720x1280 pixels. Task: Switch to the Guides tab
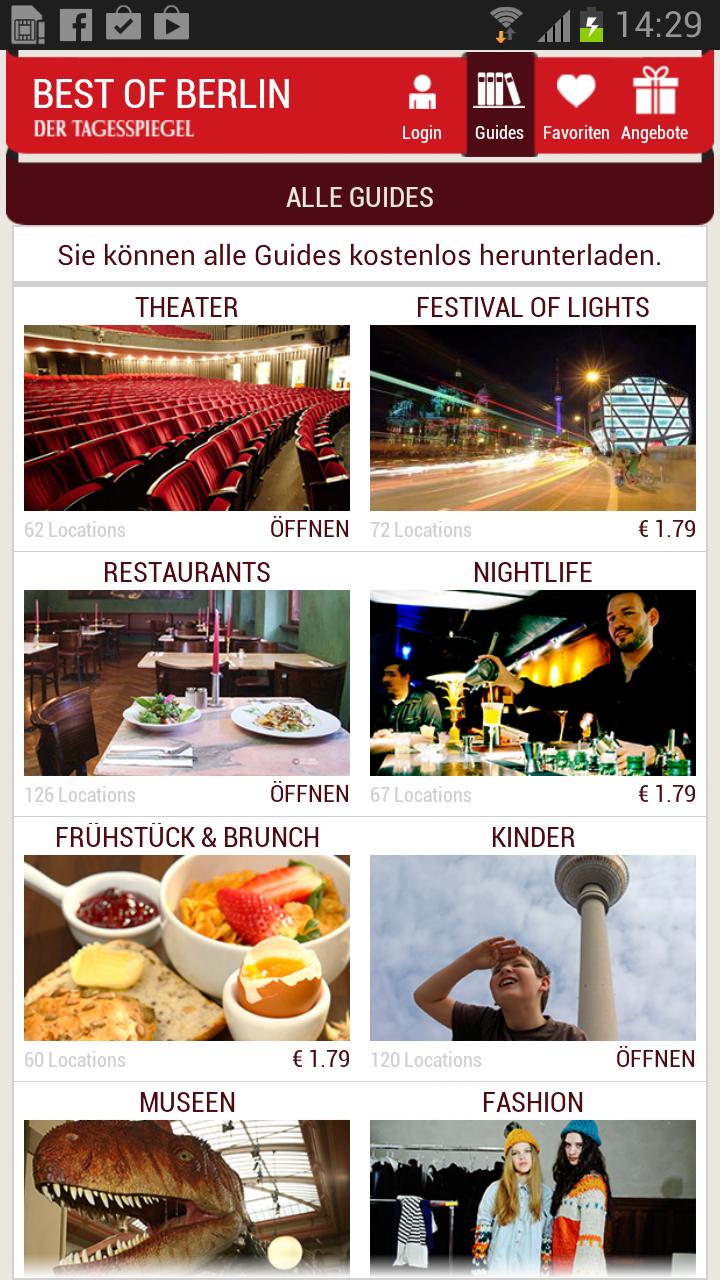pyautogui.click(x=499, y=106)
